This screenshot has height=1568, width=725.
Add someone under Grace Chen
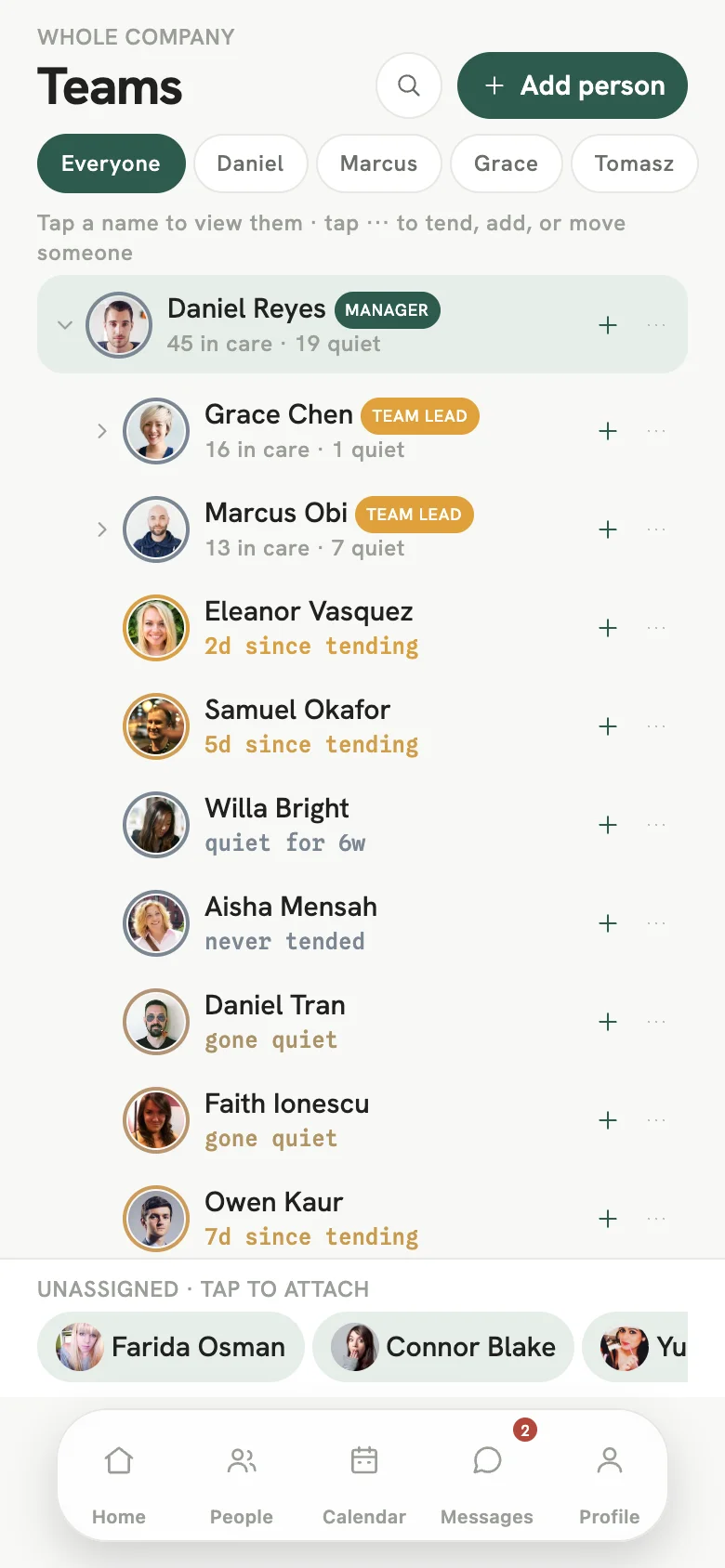(608, 431)
